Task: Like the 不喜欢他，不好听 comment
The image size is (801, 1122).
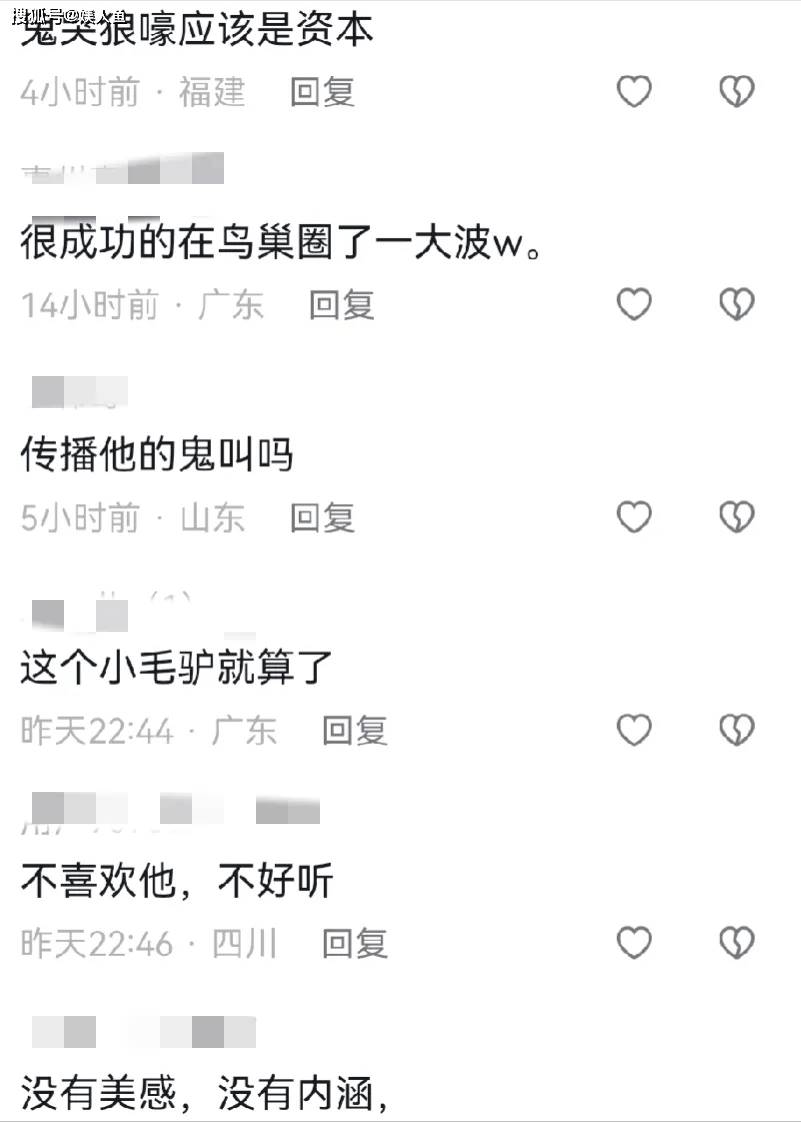Action: (x=633, y=942)
